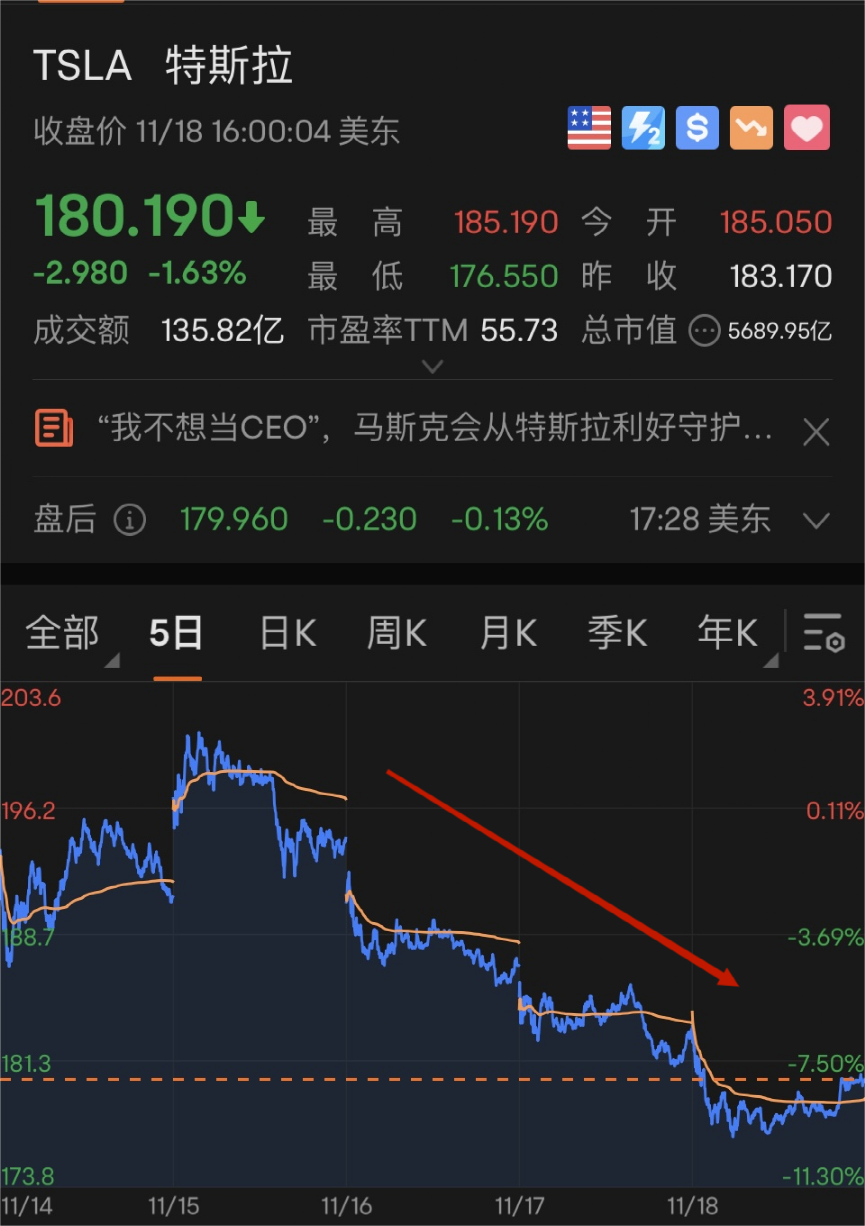Show the 季K chart
The width and height of the screenshot is (865, 1226).
coord(617,634)
